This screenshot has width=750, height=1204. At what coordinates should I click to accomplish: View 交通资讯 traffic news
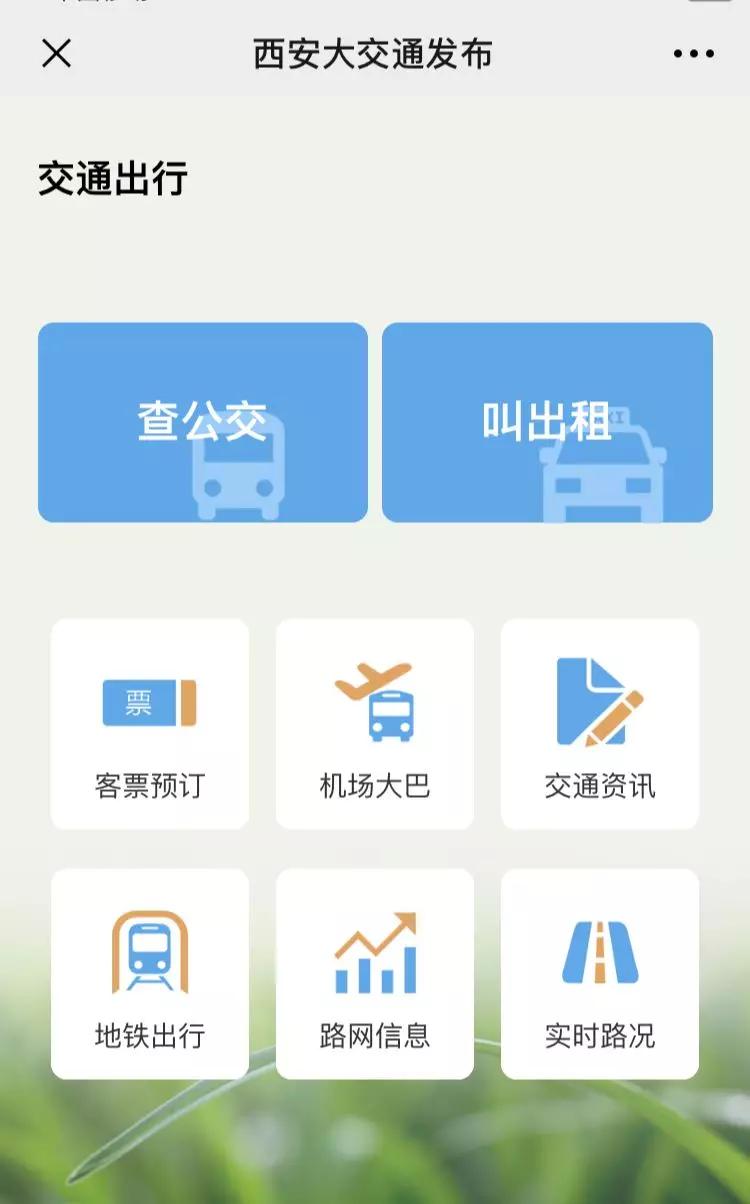click(600, 724)
